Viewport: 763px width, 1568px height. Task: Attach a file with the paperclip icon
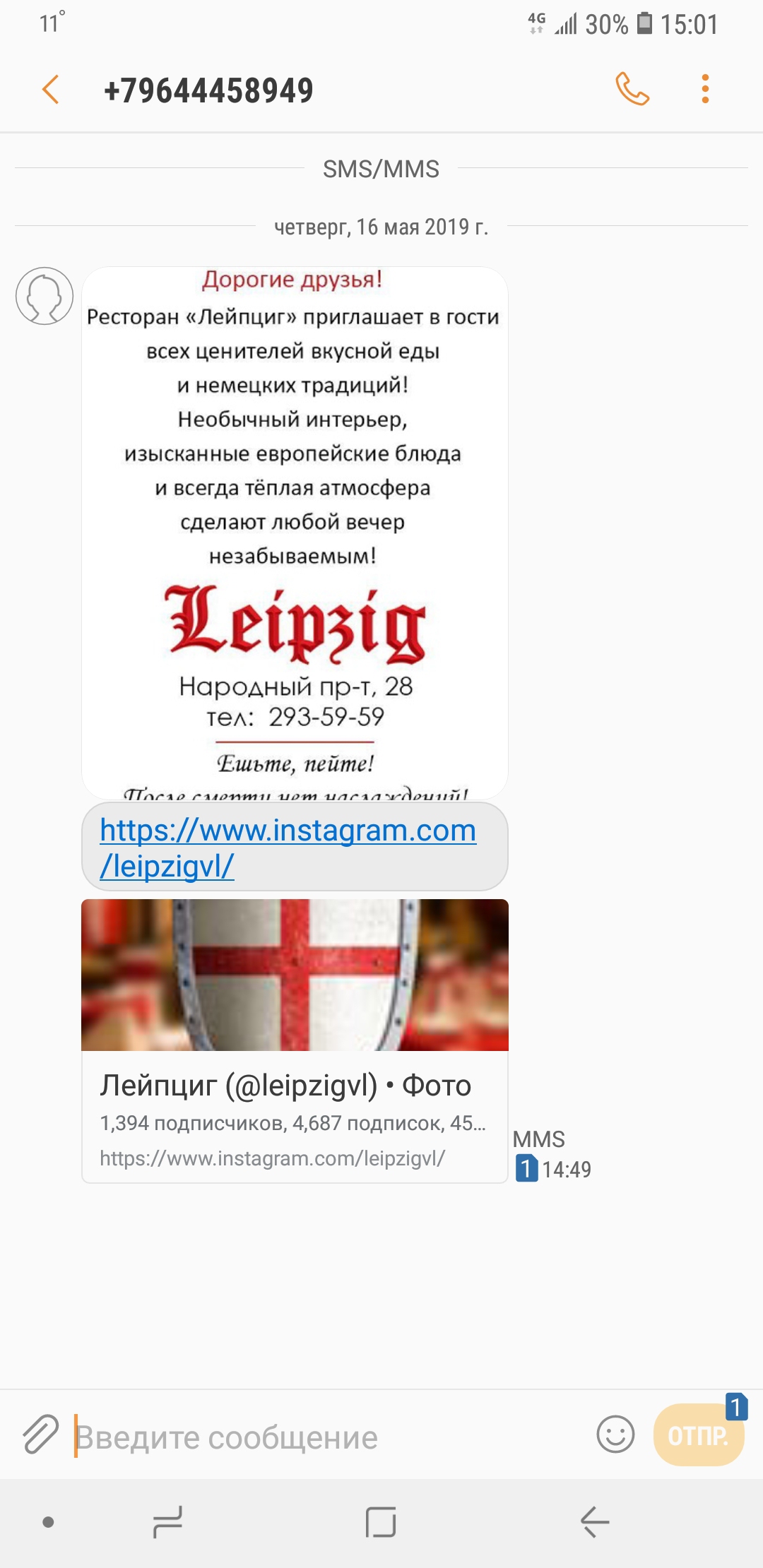pos(40,1435)
